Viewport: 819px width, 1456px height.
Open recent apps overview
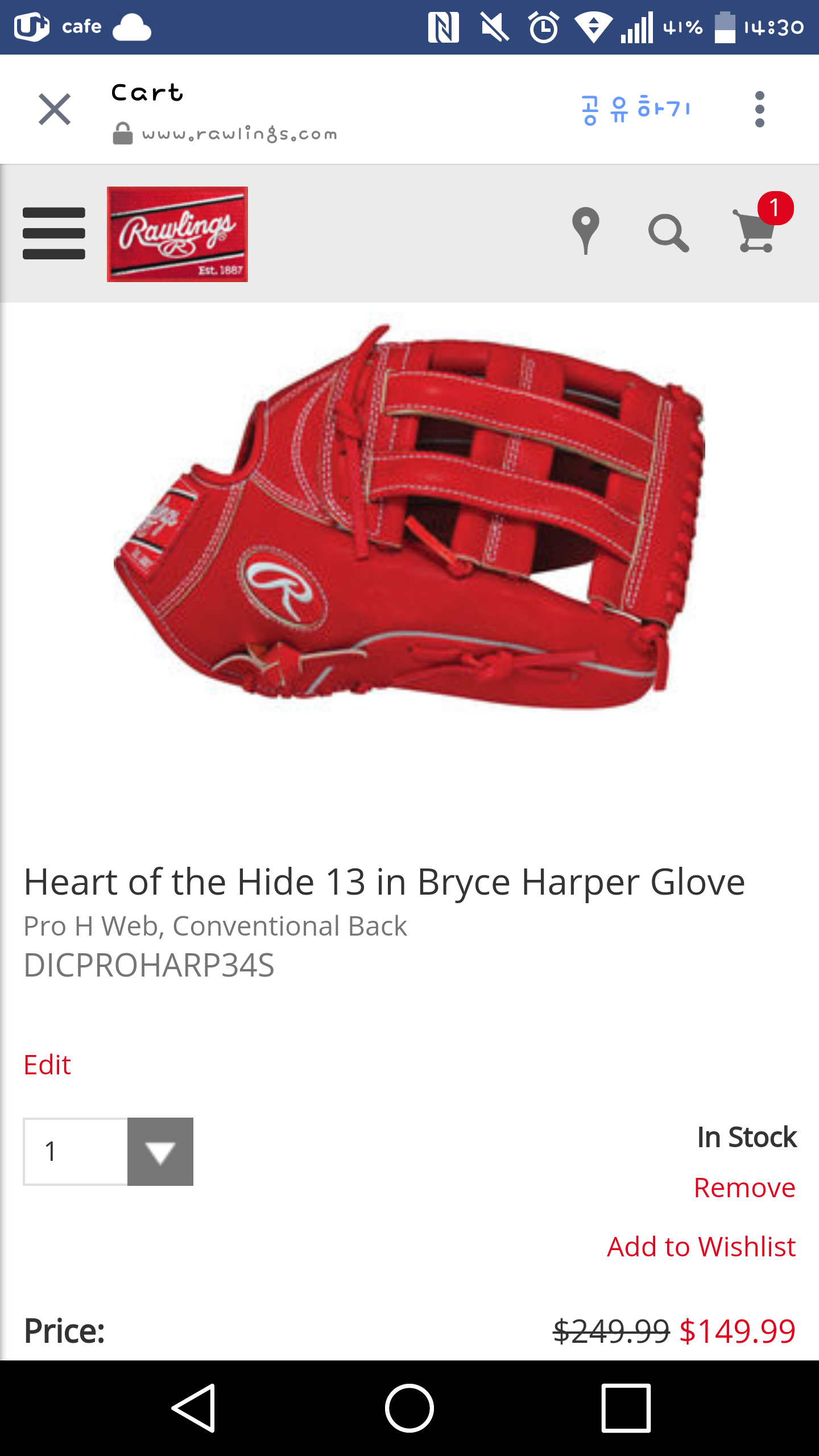point(626,1408)
